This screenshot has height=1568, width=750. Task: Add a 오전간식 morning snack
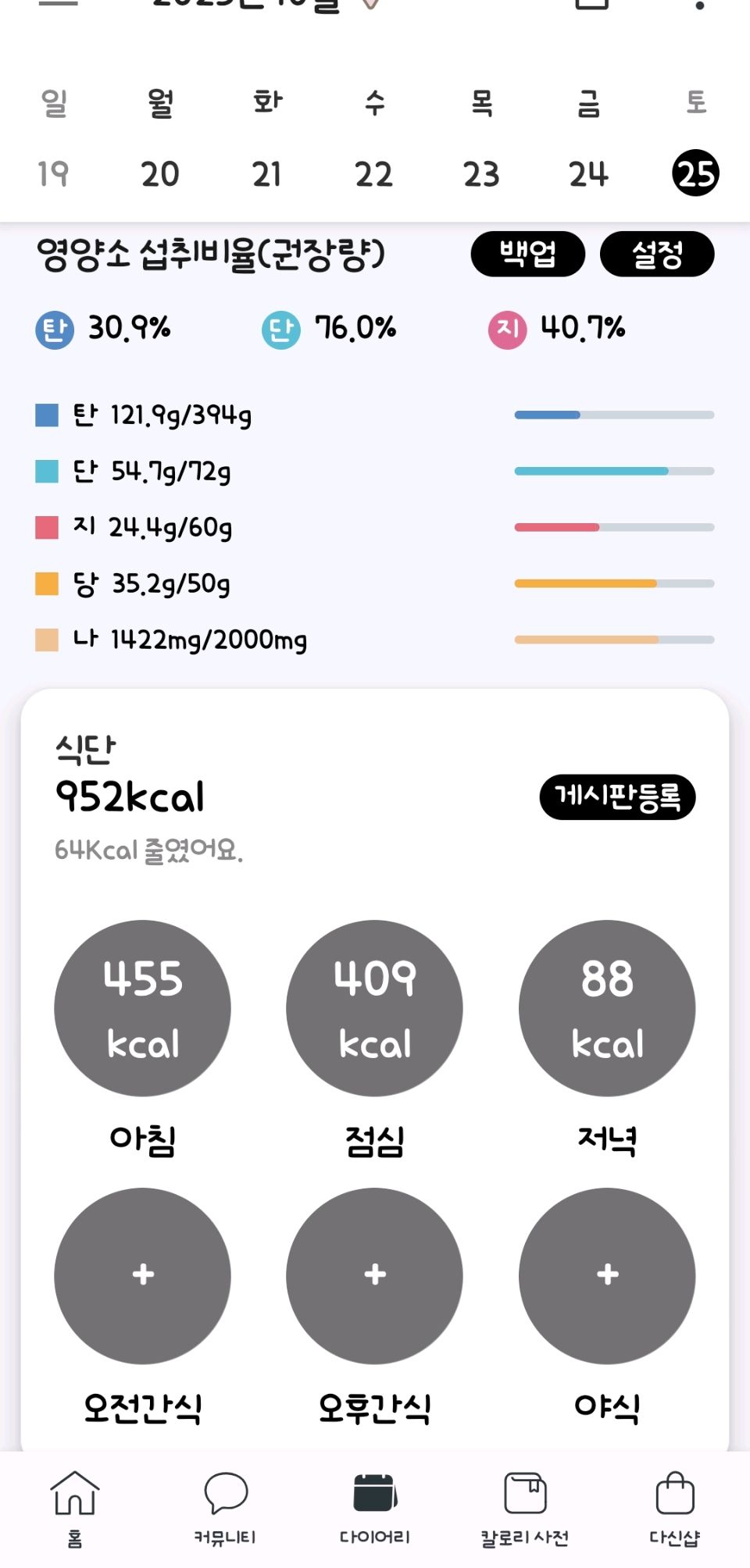tap(142, 1275)
